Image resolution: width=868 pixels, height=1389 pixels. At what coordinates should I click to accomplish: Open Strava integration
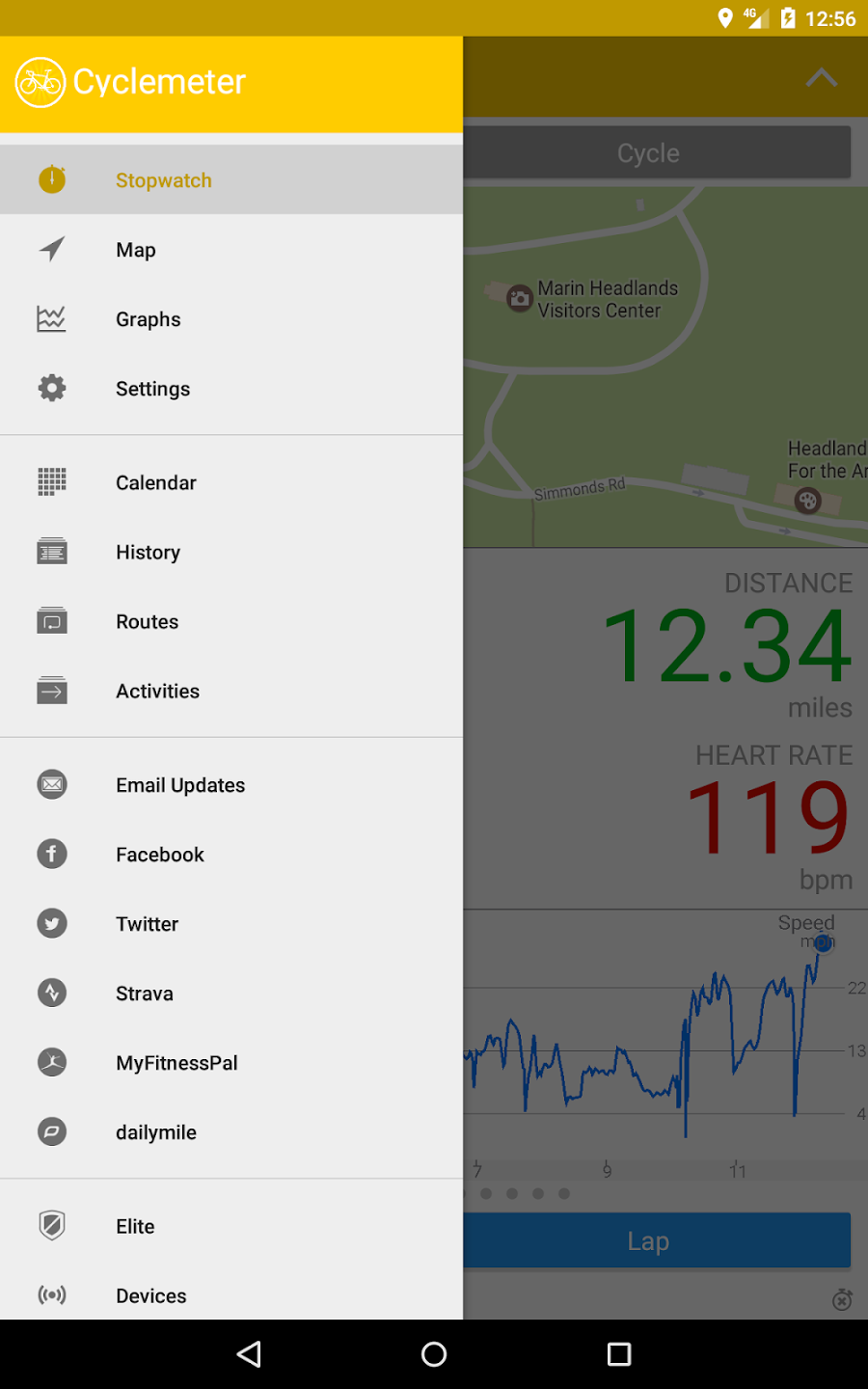[231, 994]
